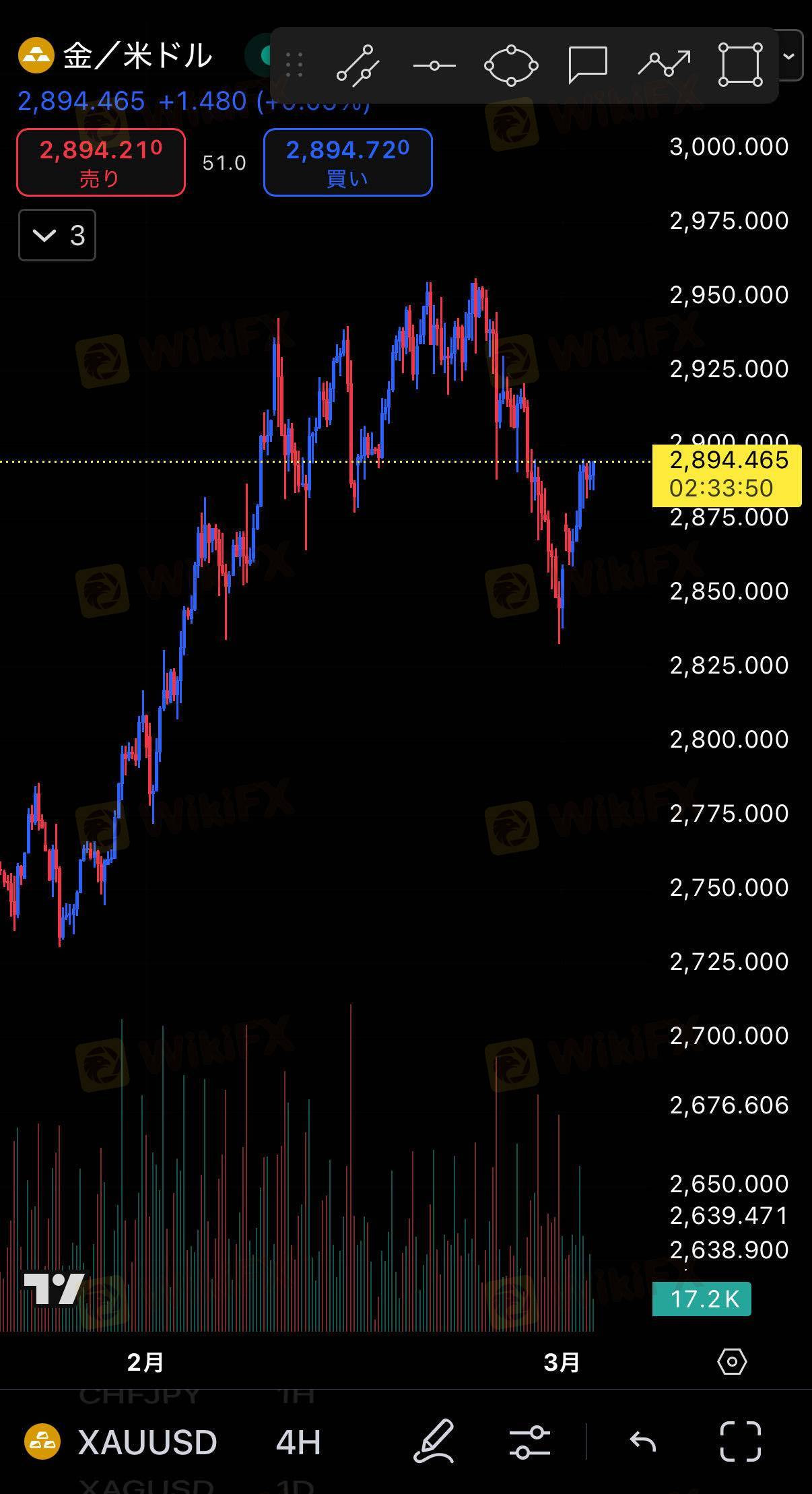Tap the red 売り sell button
Image resolution: width=812 pixels, height=1494 pixels.
(x=101, y=162)
